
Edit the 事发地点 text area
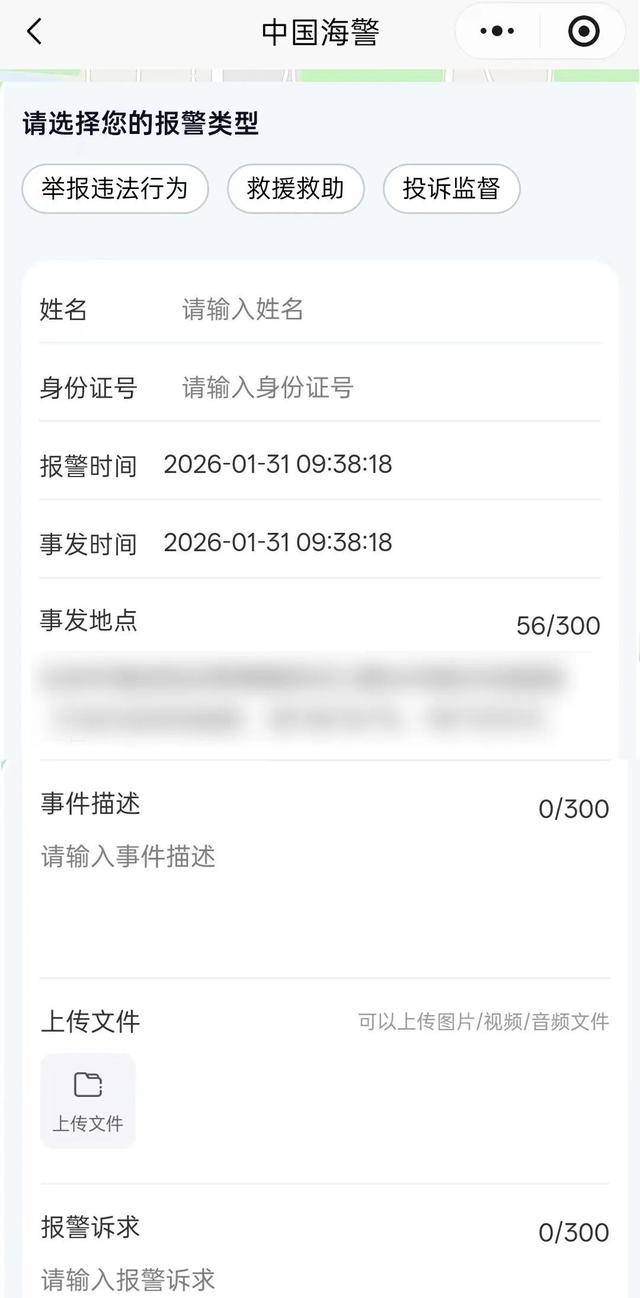310,697
